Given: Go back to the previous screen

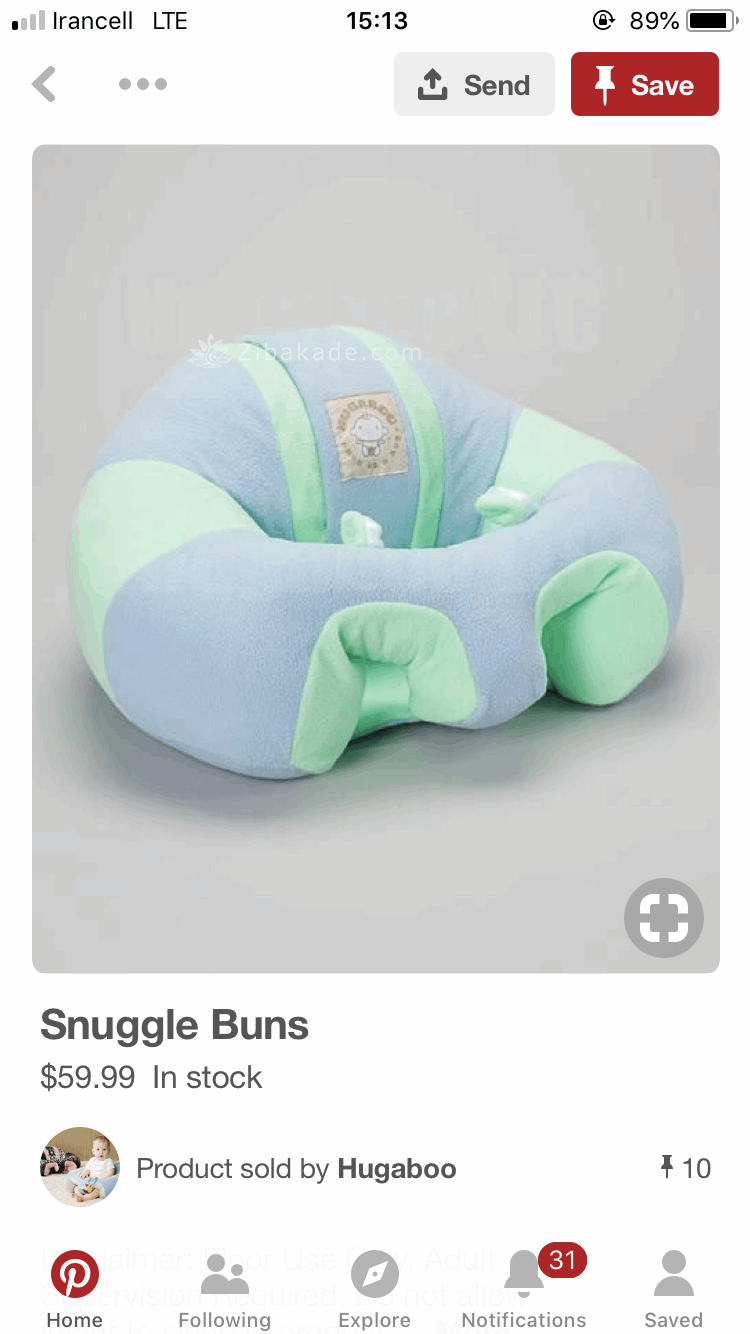Looking at the screenshot, I should pos(44,85).
